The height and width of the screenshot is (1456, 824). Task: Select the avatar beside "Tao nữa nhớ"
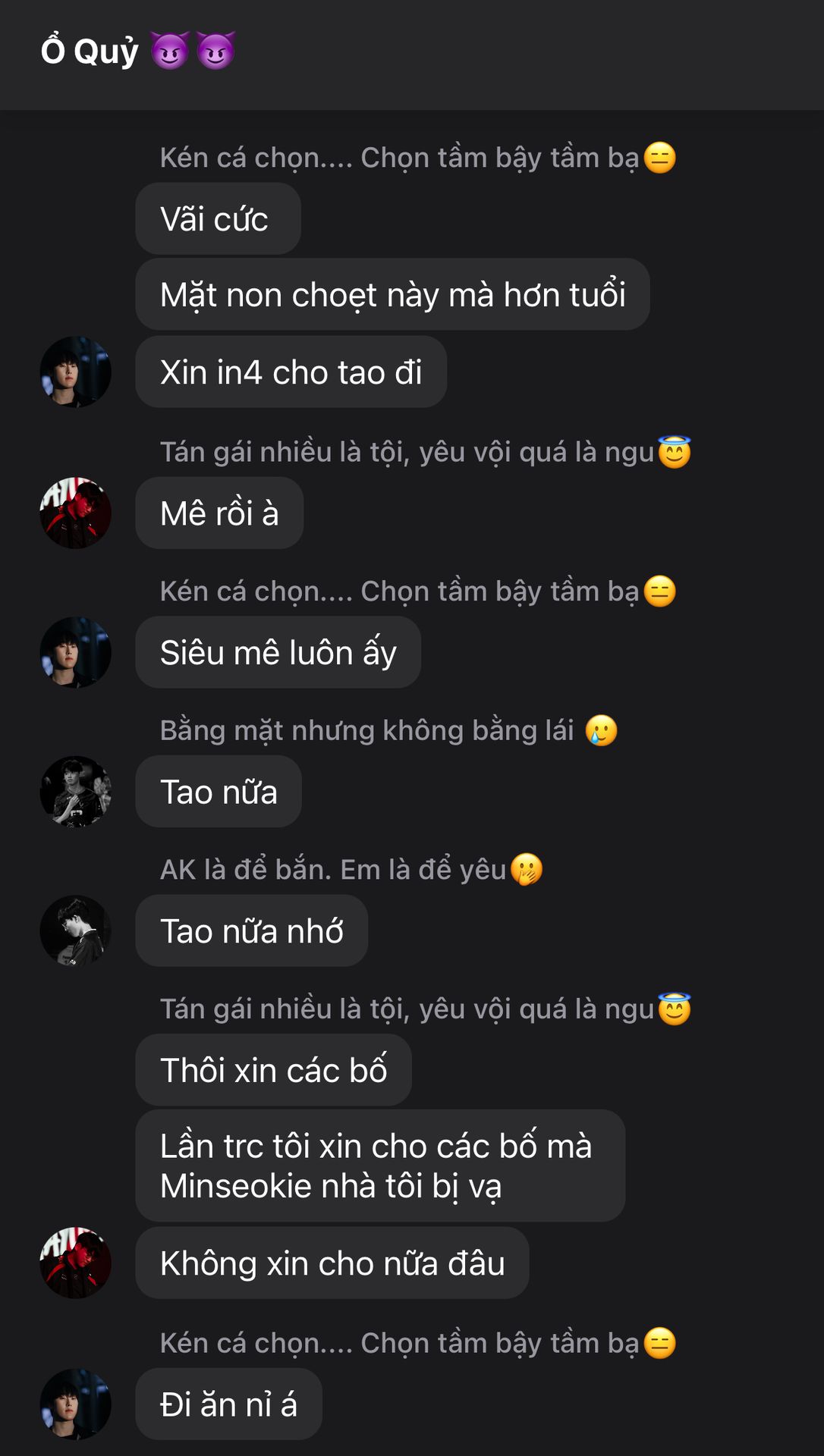click(75, 930)
